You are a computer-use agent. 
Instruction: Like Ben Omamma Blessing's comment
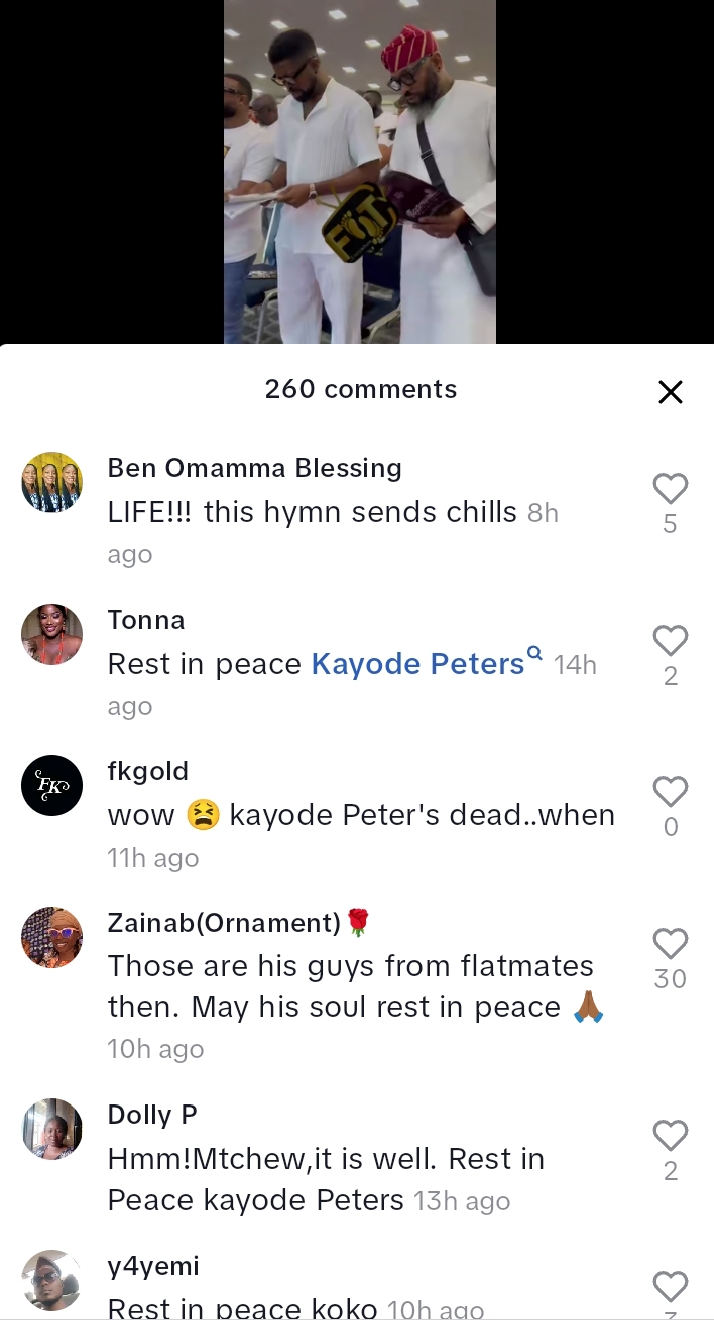click(670, 489)
